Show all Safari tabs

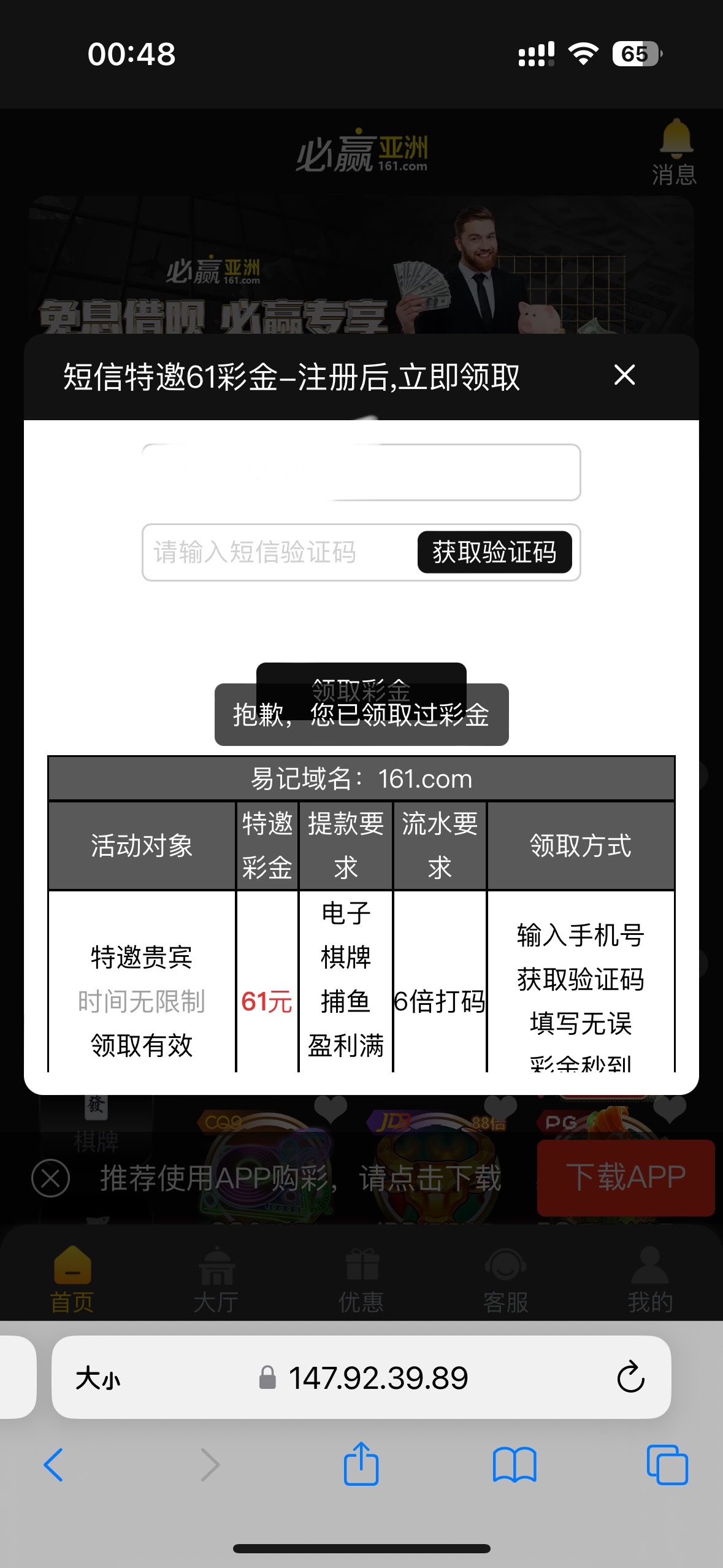pos(667,1465)
